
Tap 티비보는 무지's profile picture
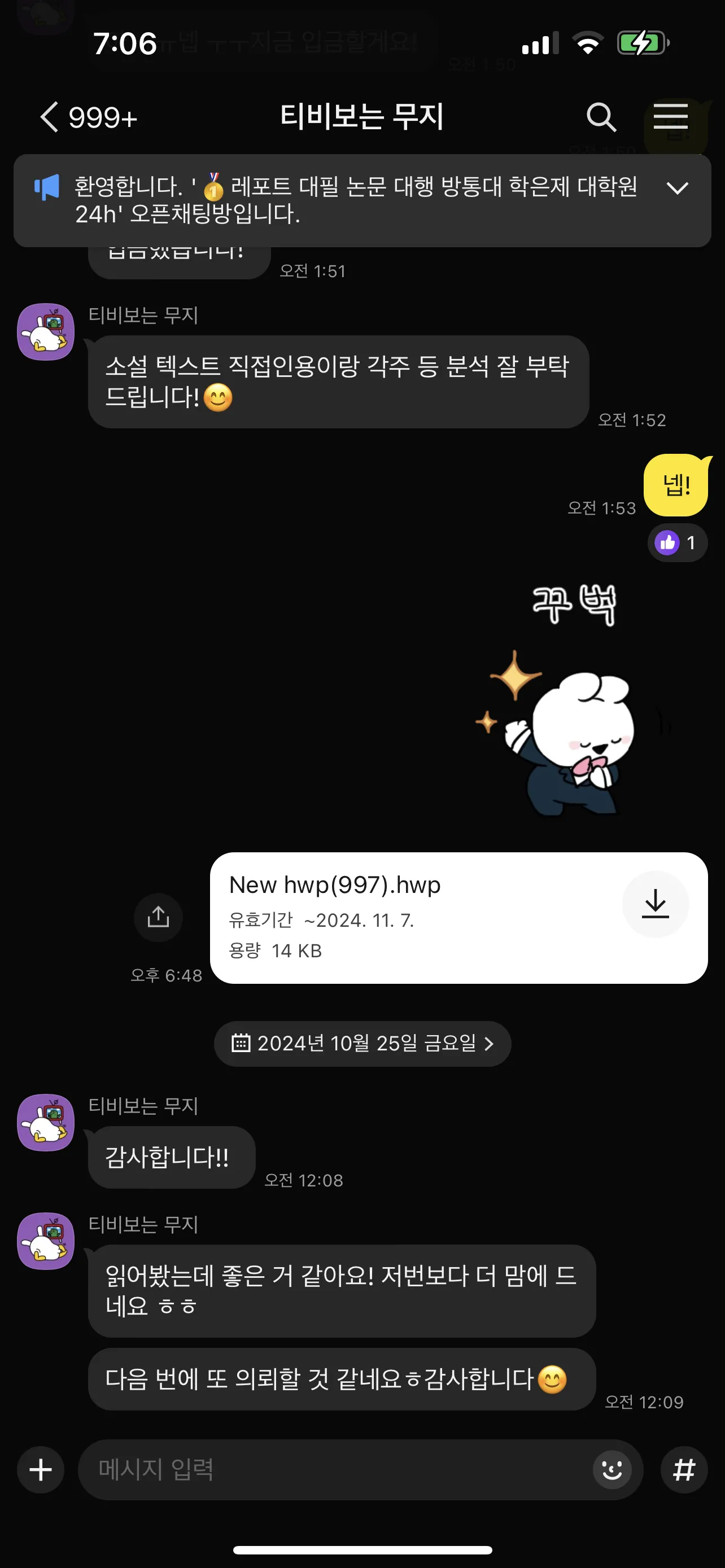coord(45,332)
